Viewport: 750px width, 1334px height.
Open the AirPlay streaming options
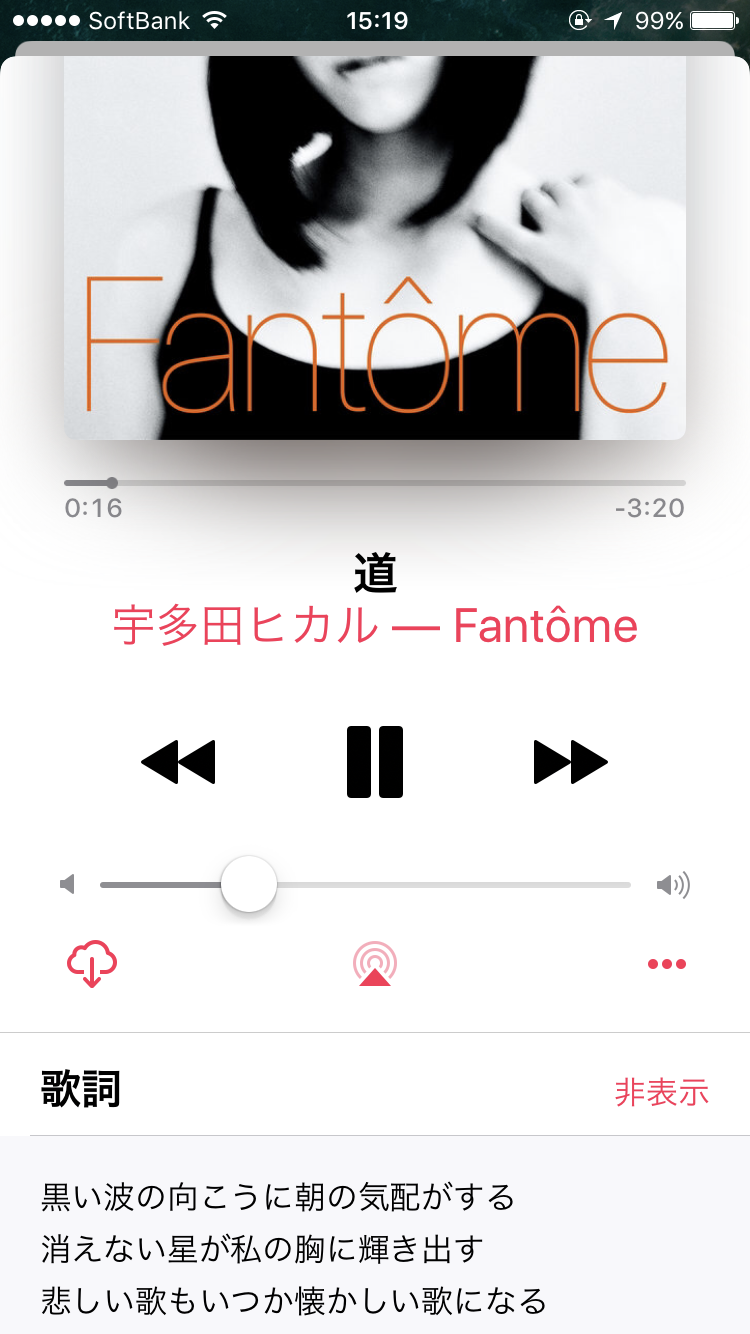[375, 963]
